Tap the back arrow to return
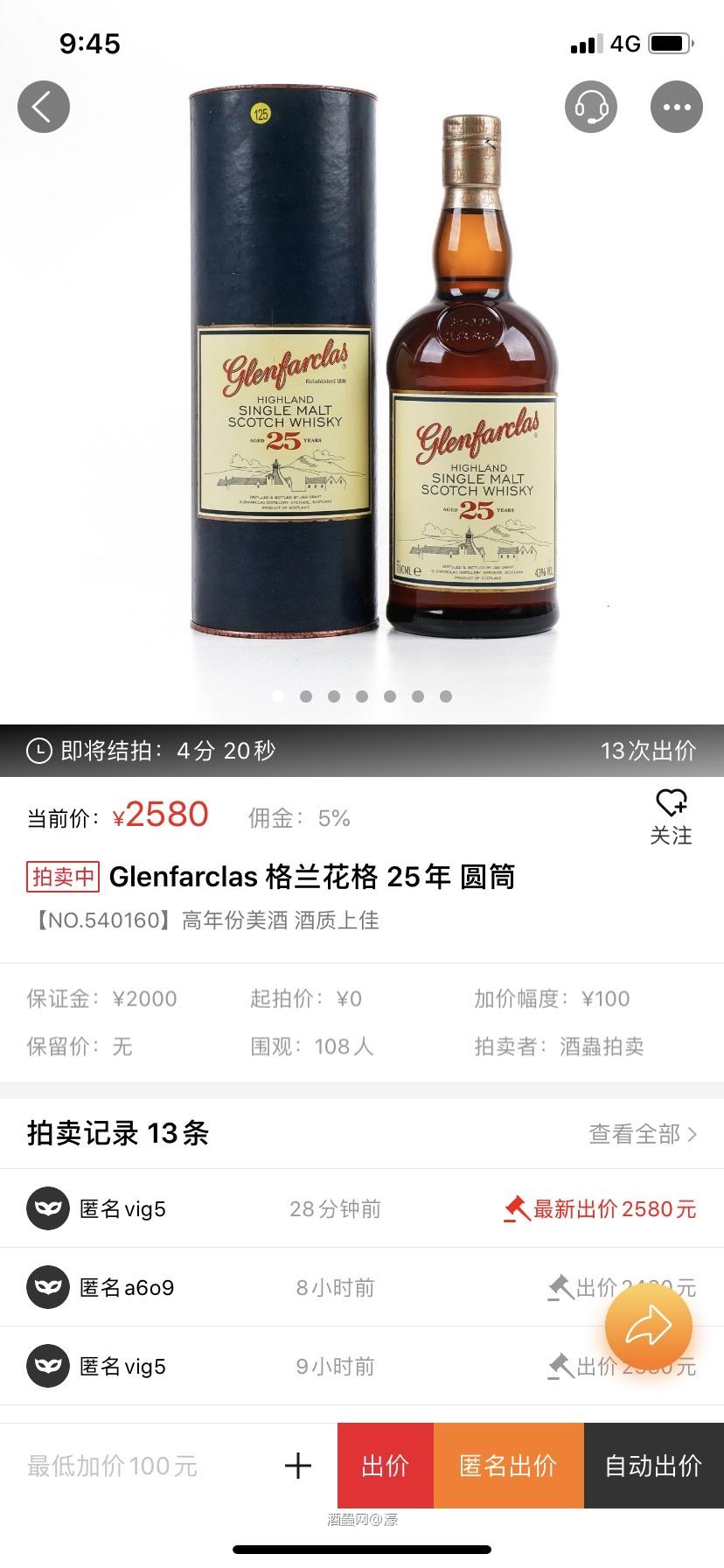724x1568 pixels. (x=43, y=107)
